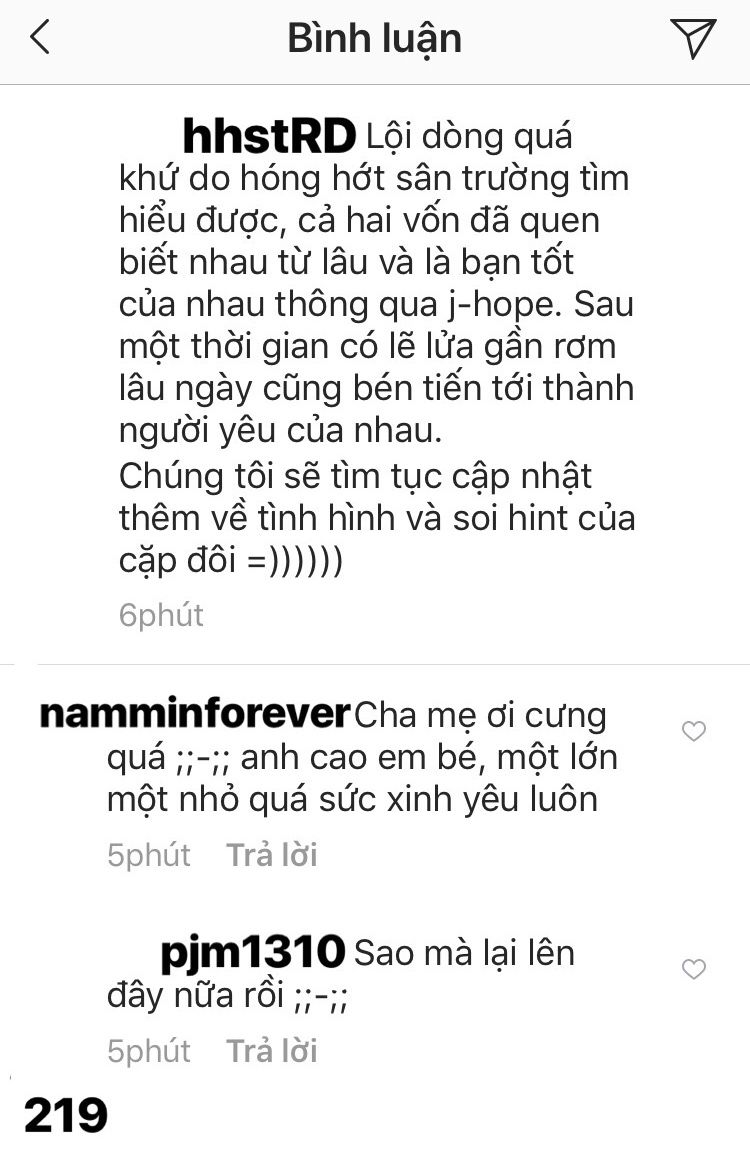
Task: Reply to namminforever's comment via Trả lời
Action: click(x=271, y=855)
